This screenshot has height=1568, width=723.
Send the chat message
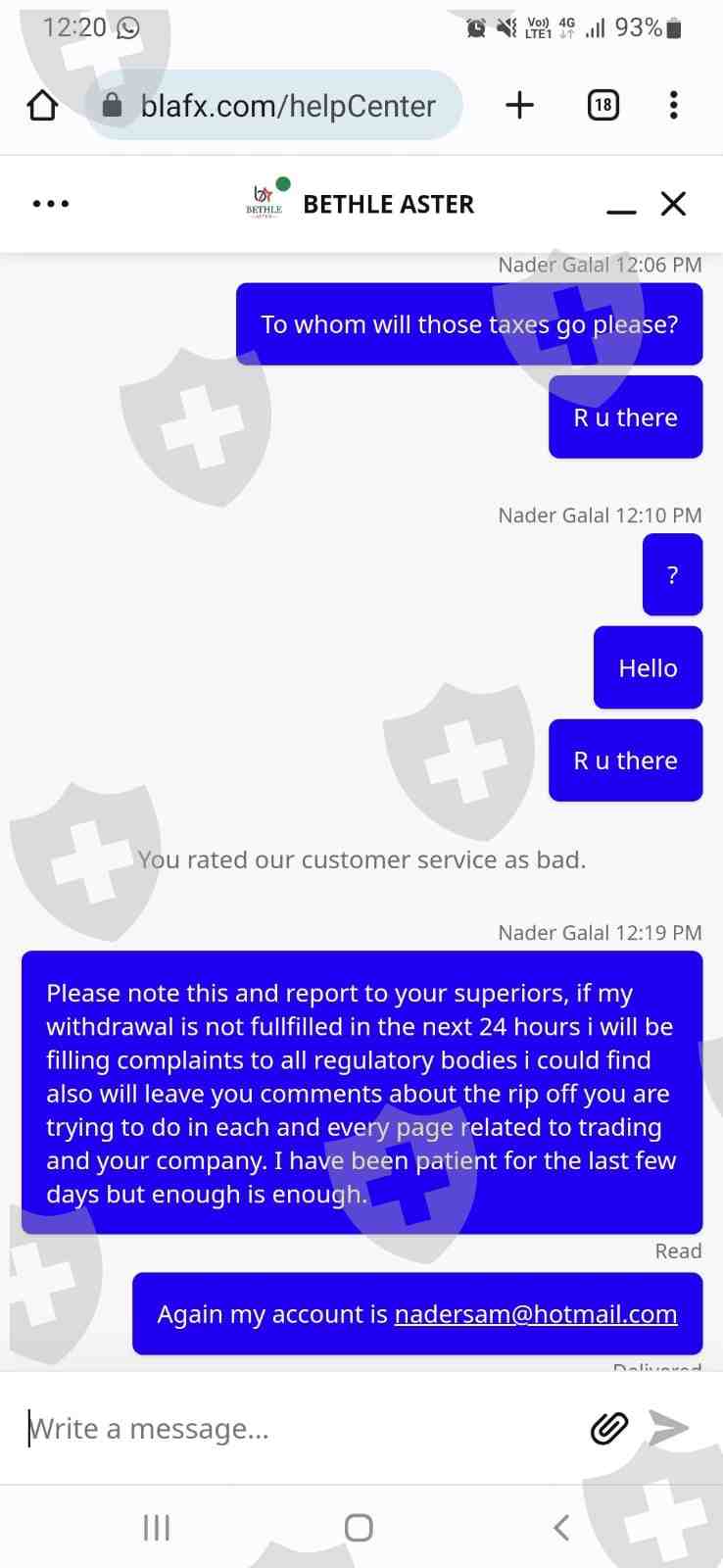click(669, 1429)
